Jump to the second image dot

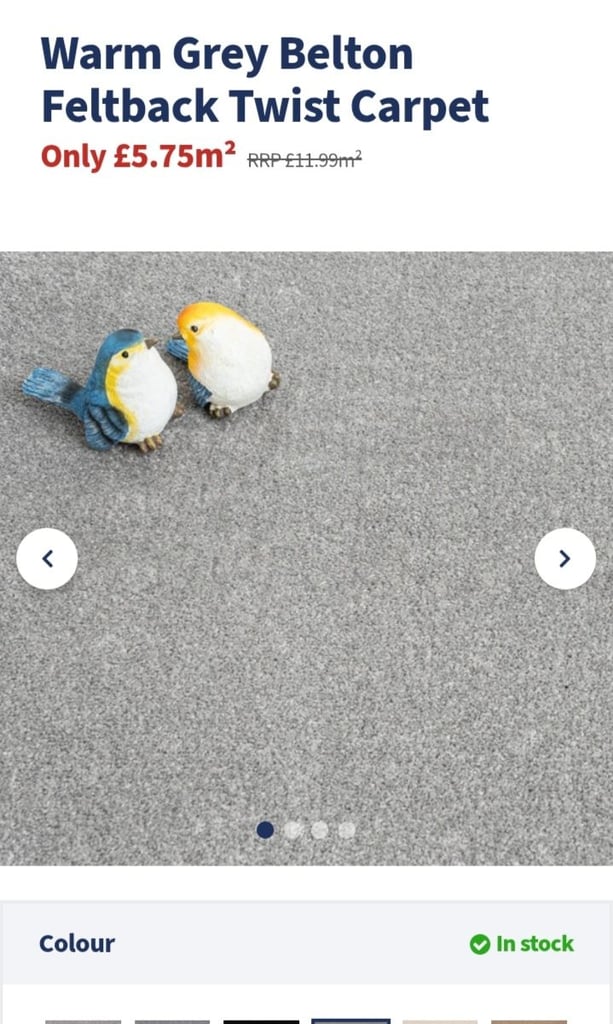(292, 830)
